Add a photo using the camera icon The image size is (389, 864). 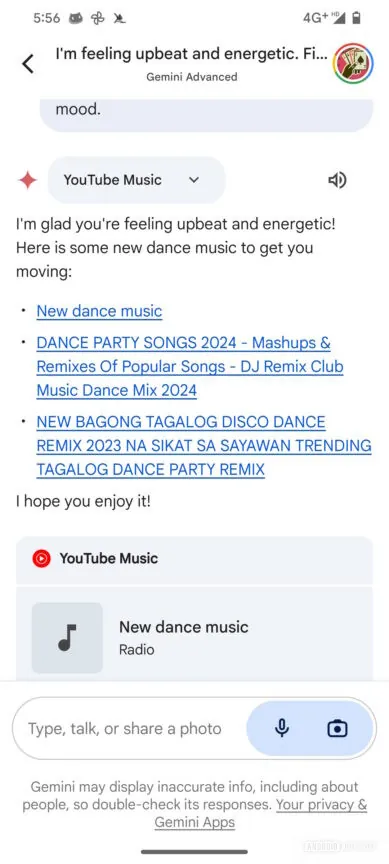[337, 728]
